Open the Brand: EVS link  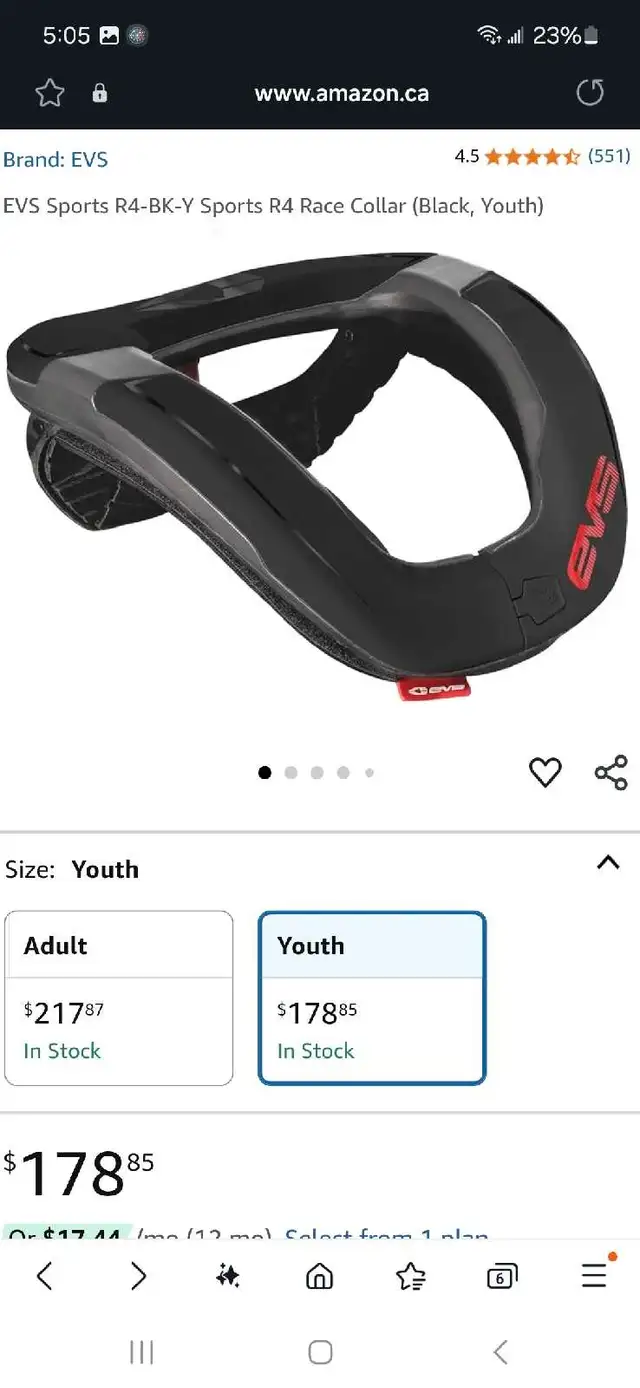pyautogui.click(x=55, y=159)
